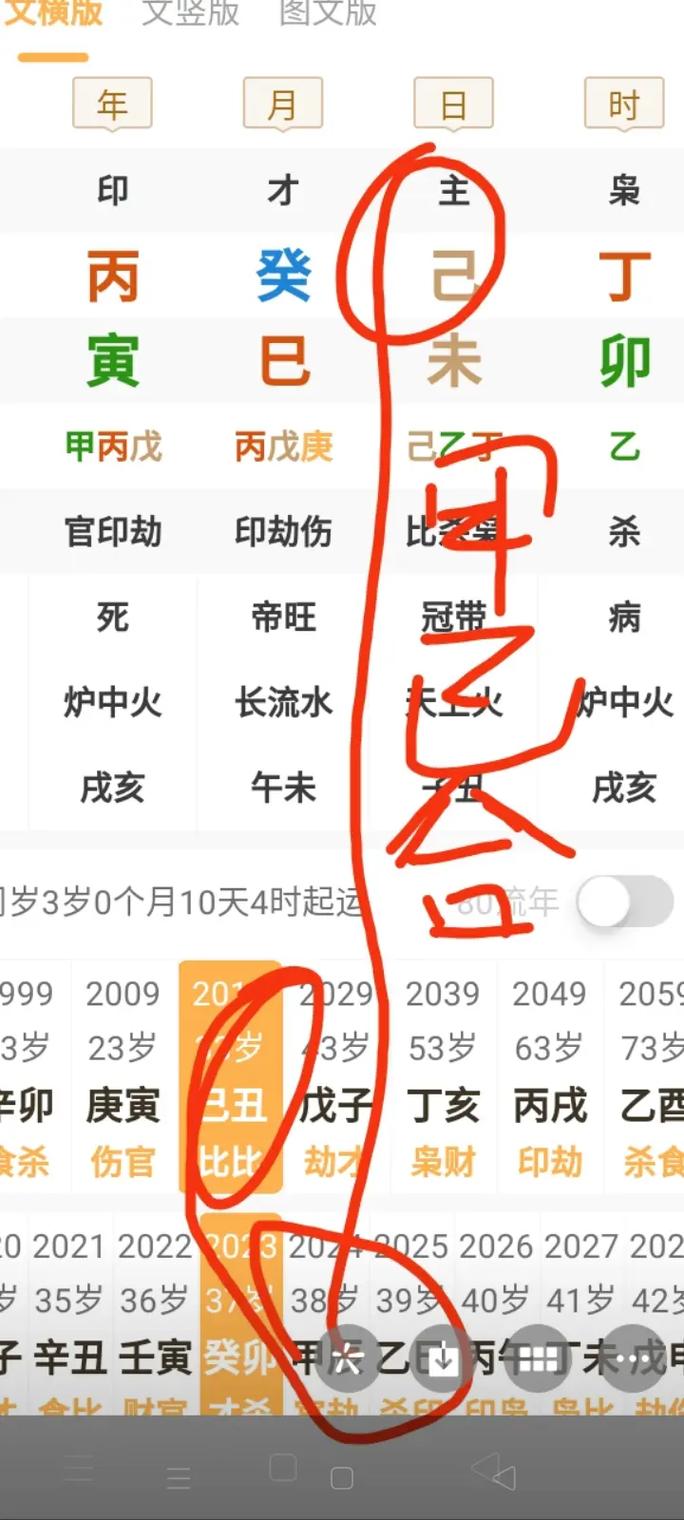This screenshot has width=684, height=1520.
Task: Select the 时 pillar button
Action: (x=624, y=104)
